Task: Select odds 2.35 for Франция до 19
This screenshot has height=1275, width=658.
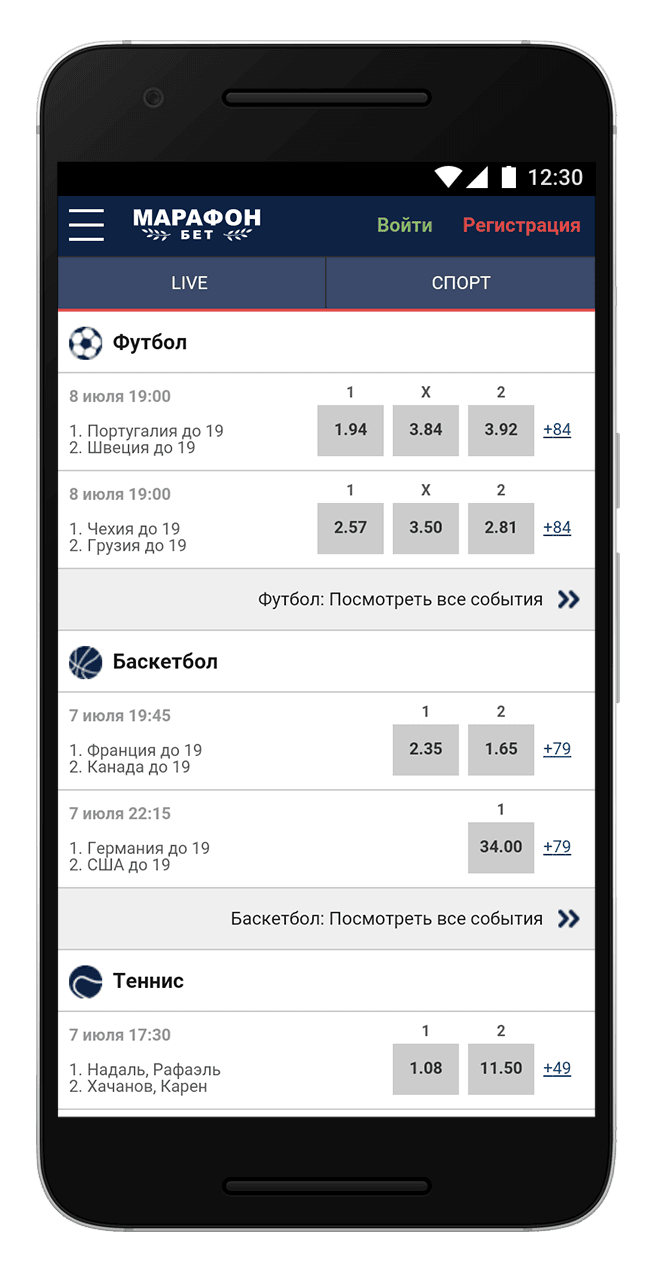Action: click(426, 749)
